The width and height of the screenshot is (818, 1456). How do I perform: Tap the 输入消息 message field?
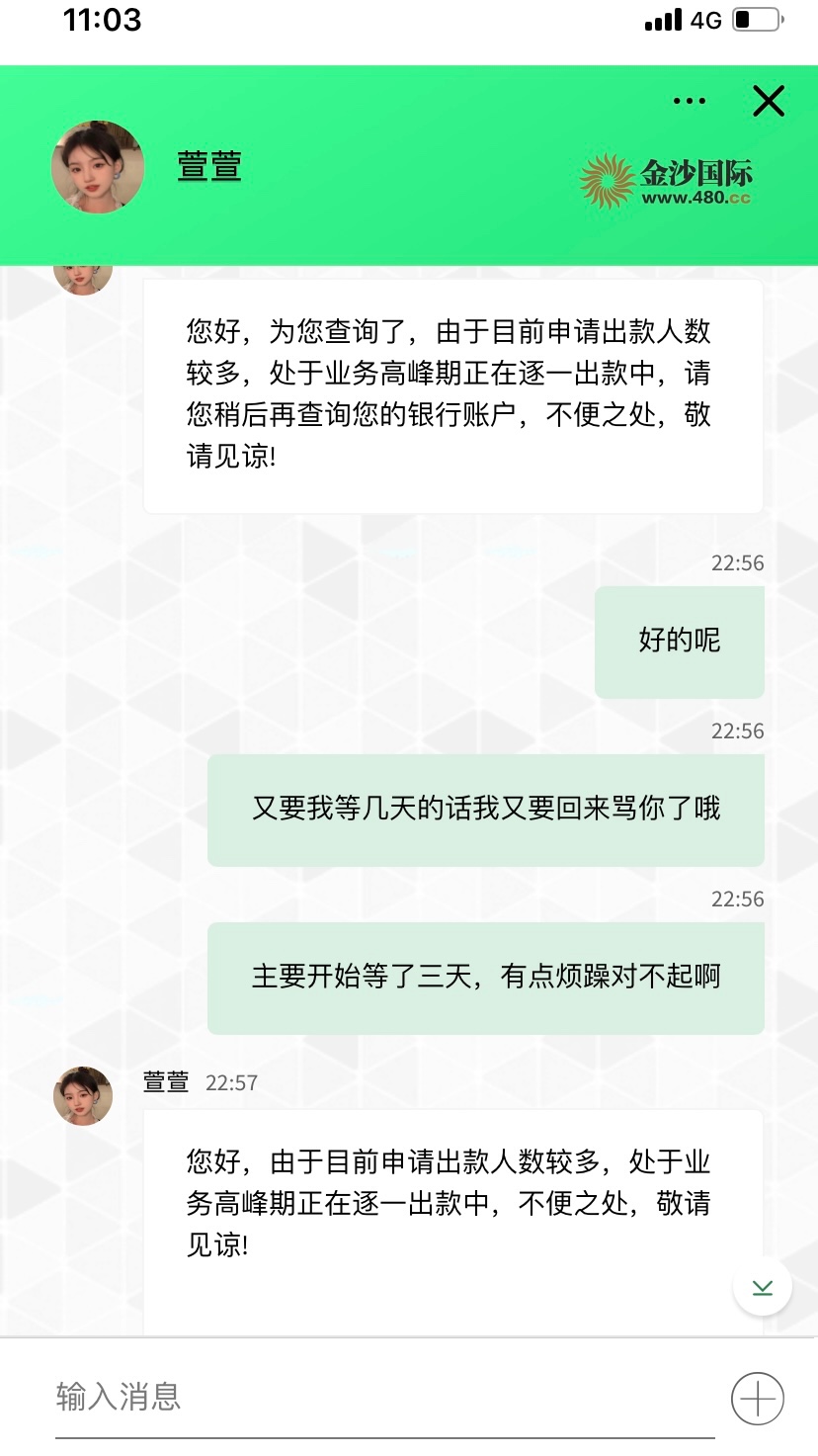point(383,1397)
